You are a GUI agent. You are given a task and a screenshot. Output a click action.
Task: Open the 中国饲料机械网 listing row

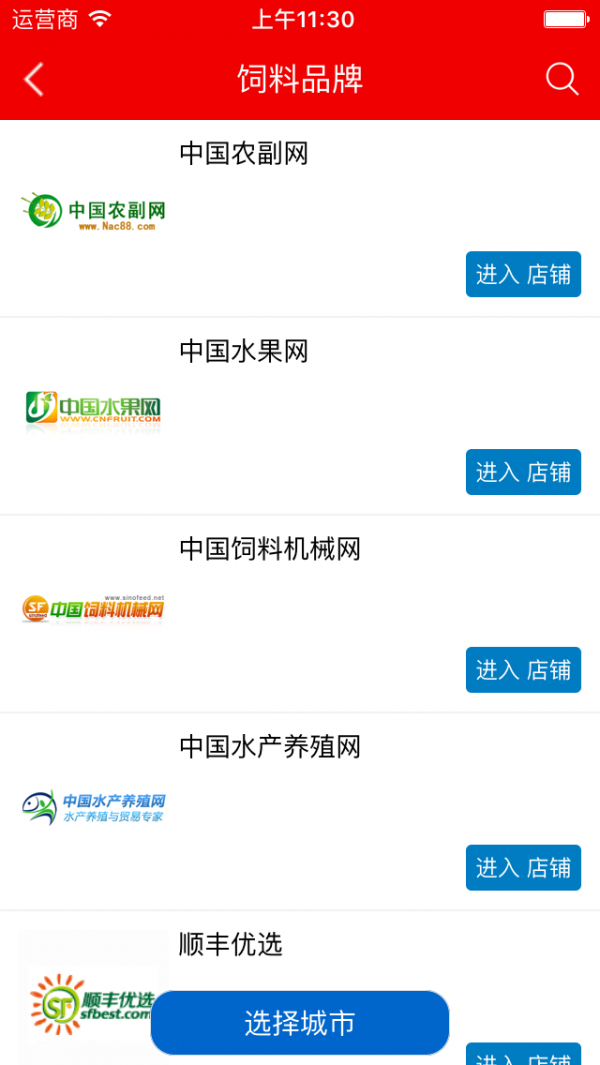[x=270, y=549]
